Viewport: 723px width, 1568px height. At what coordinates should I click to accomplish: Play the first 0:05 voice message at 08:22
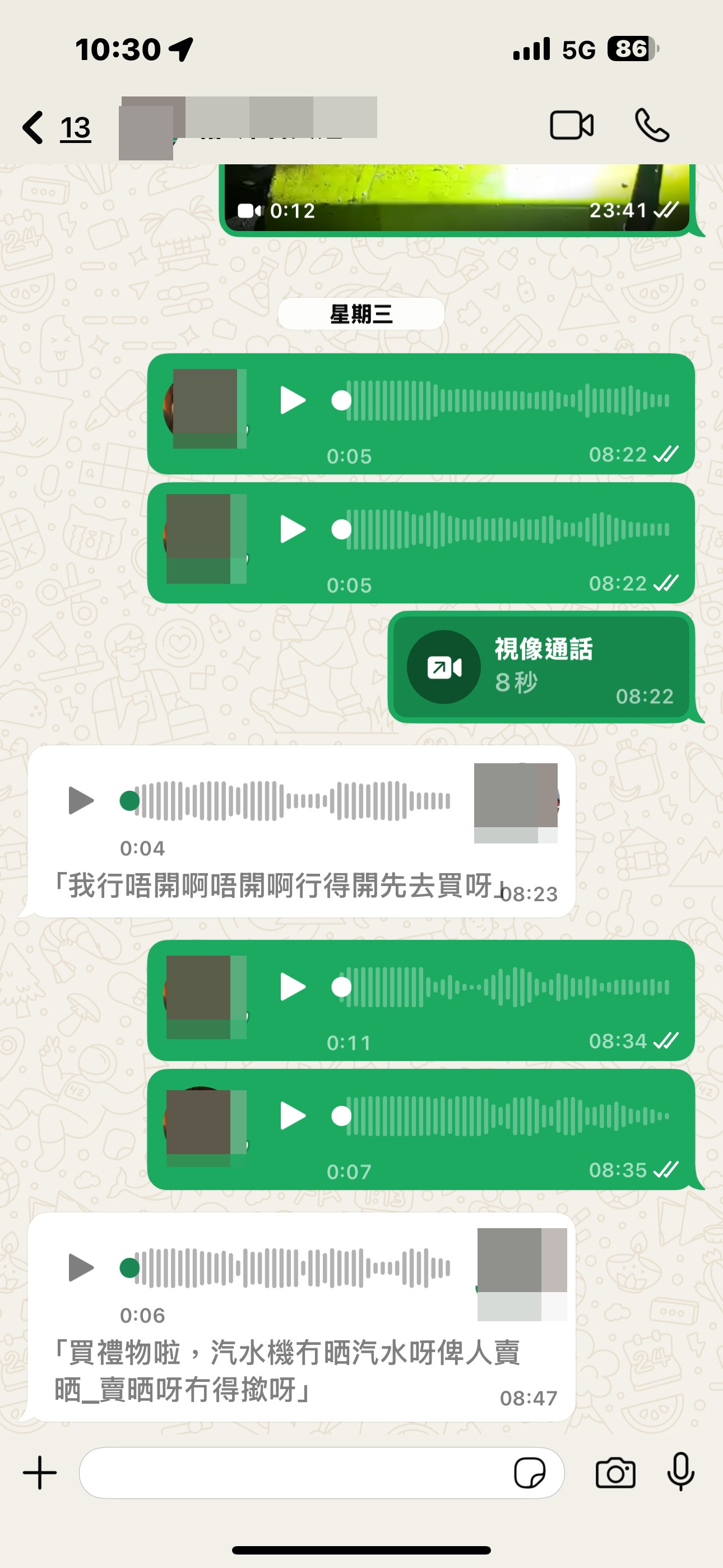coord(292,400)
